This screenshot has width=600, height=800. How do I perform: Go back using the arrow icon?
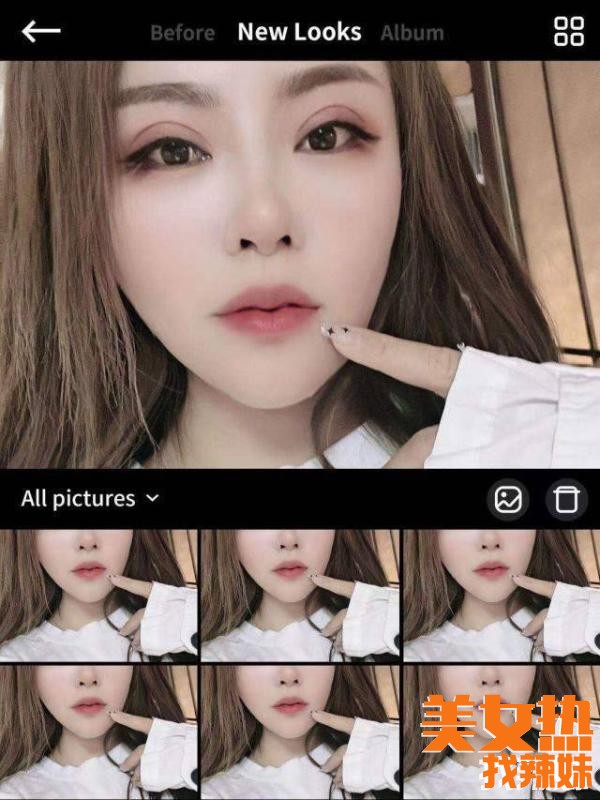coord(41,32)
